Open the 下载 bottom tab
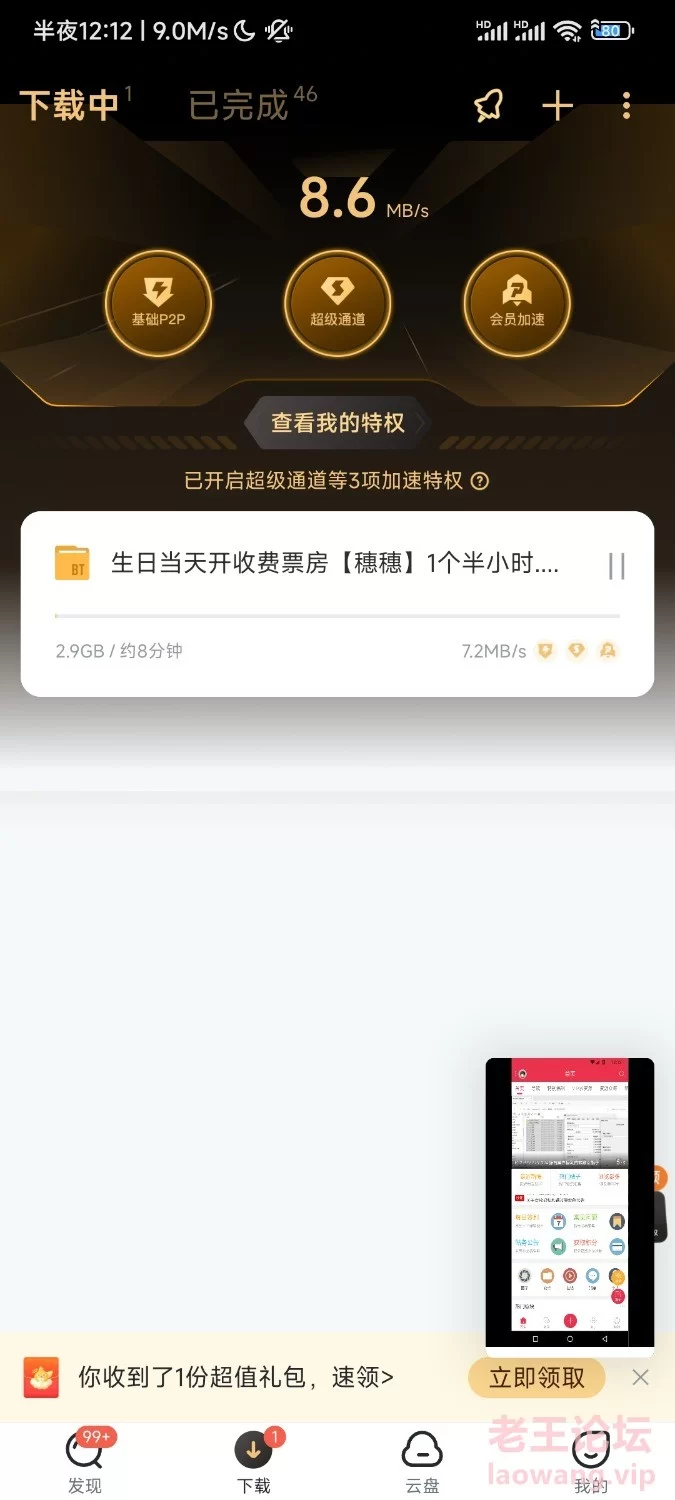 (x=254, y=1461)
